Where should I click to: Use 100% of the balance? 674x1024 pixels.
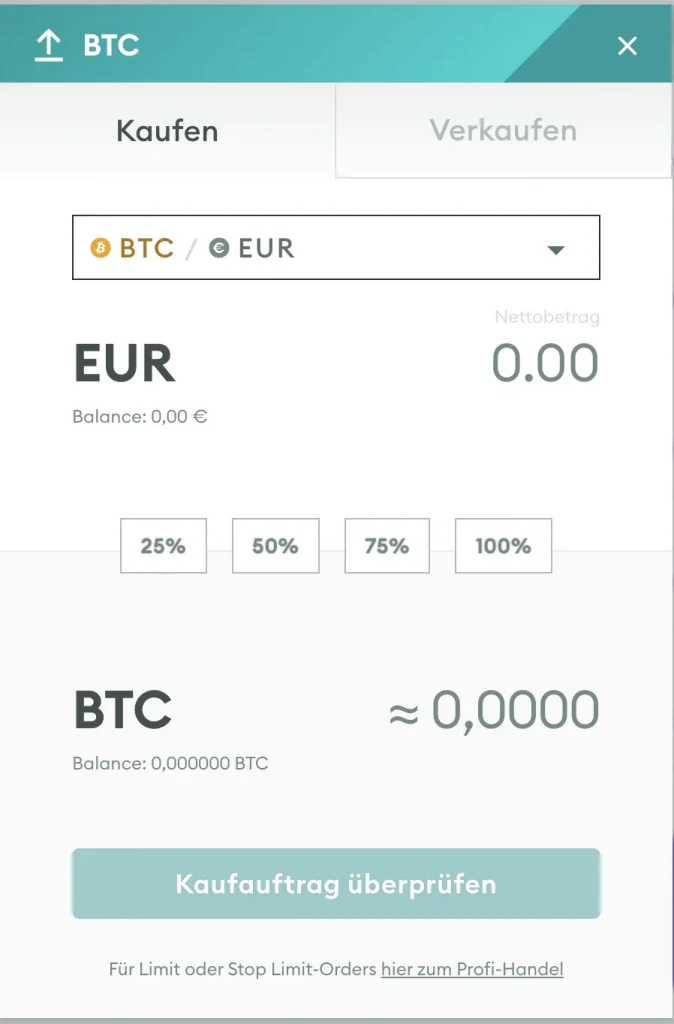point(503,546)
